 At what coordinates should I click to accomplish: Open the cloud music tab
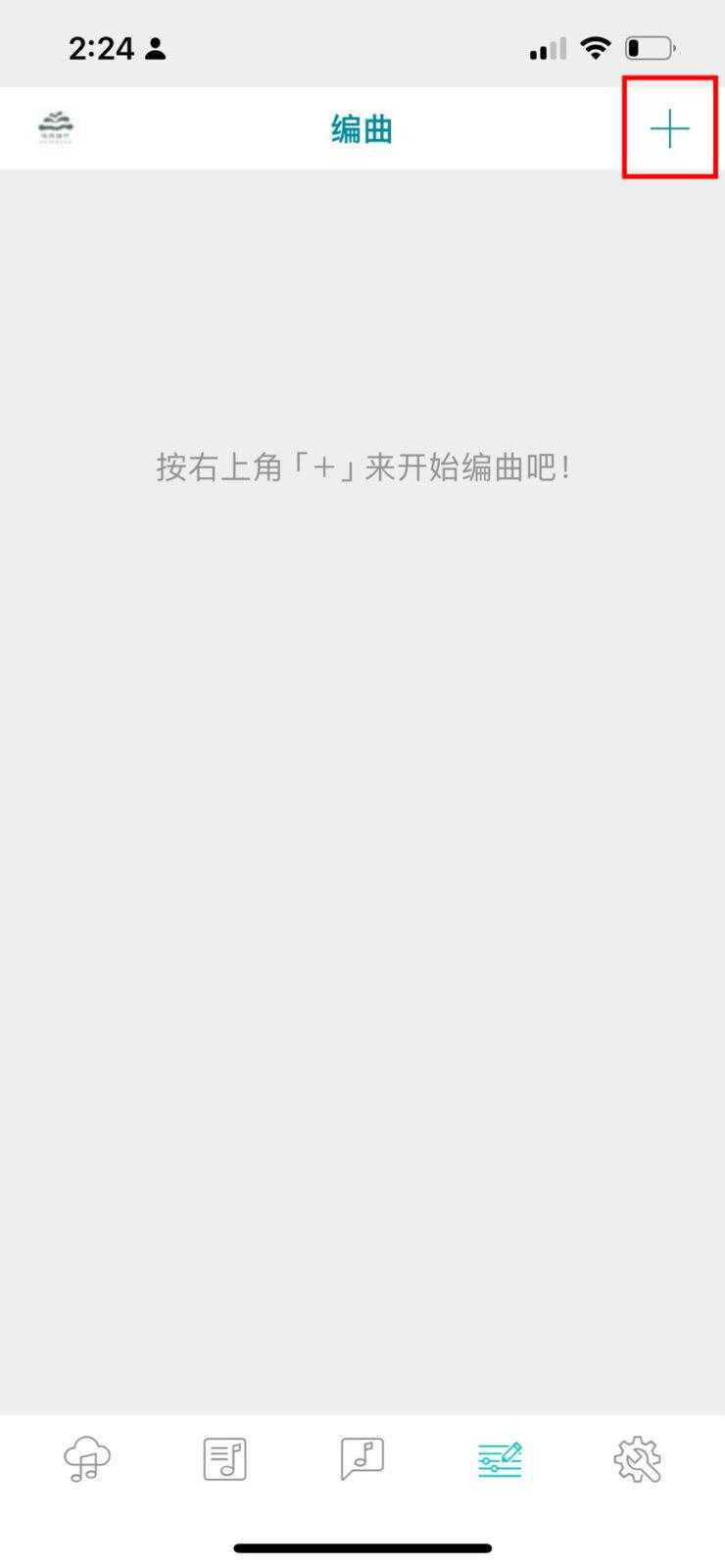point(87,1459)
